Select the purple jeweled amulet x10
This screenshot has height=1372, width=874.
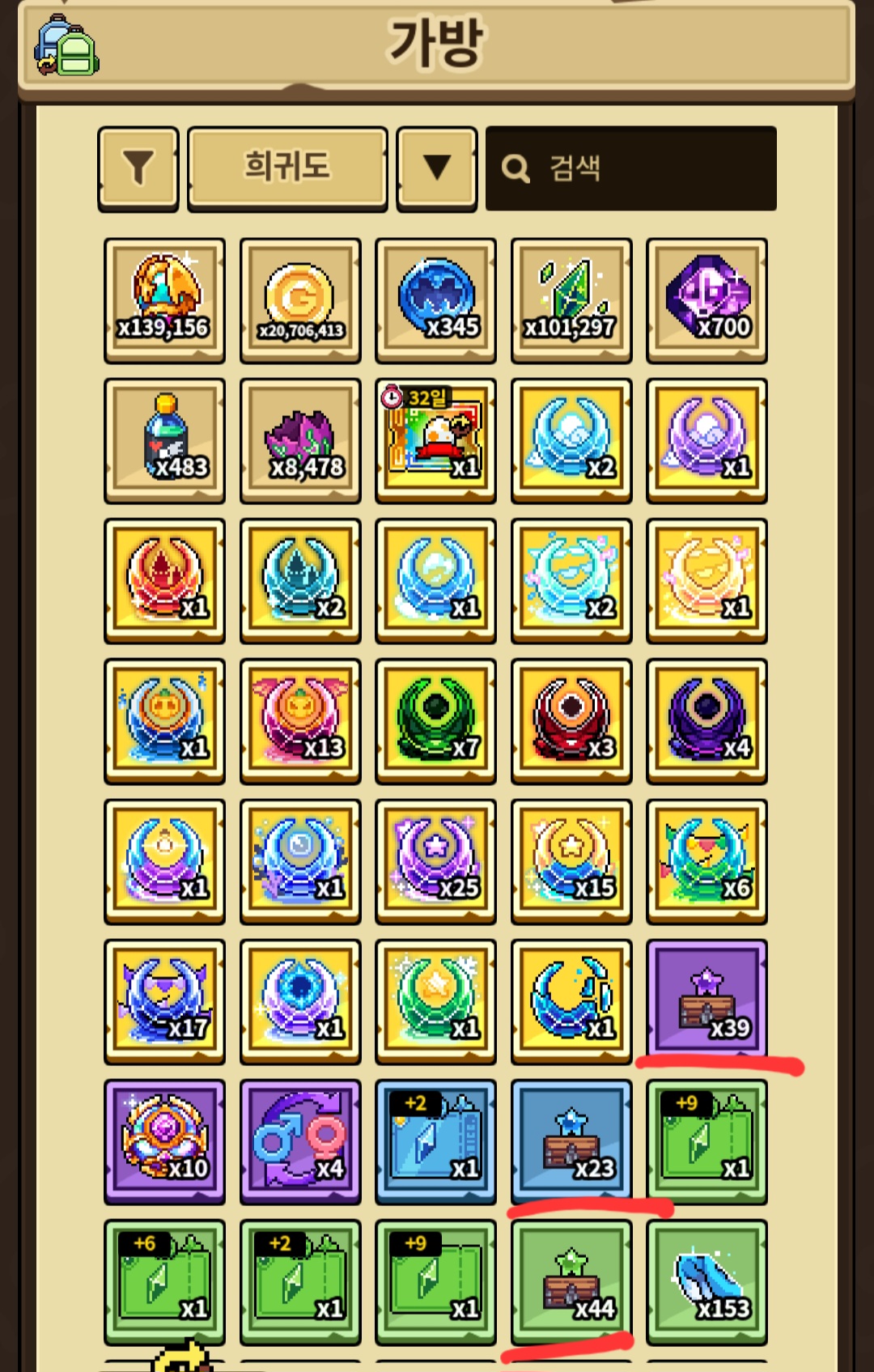(164, 1141)
